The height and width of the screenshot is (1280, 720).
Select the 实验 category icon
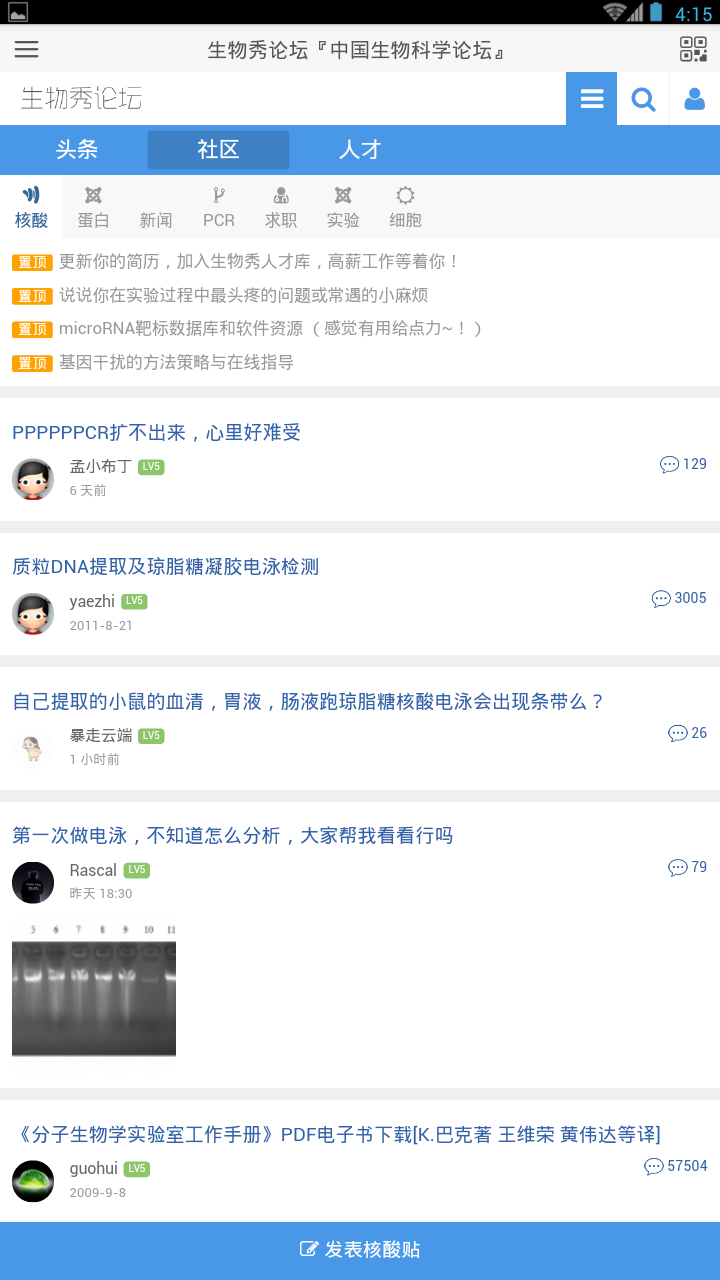click(x=343, y=207)
